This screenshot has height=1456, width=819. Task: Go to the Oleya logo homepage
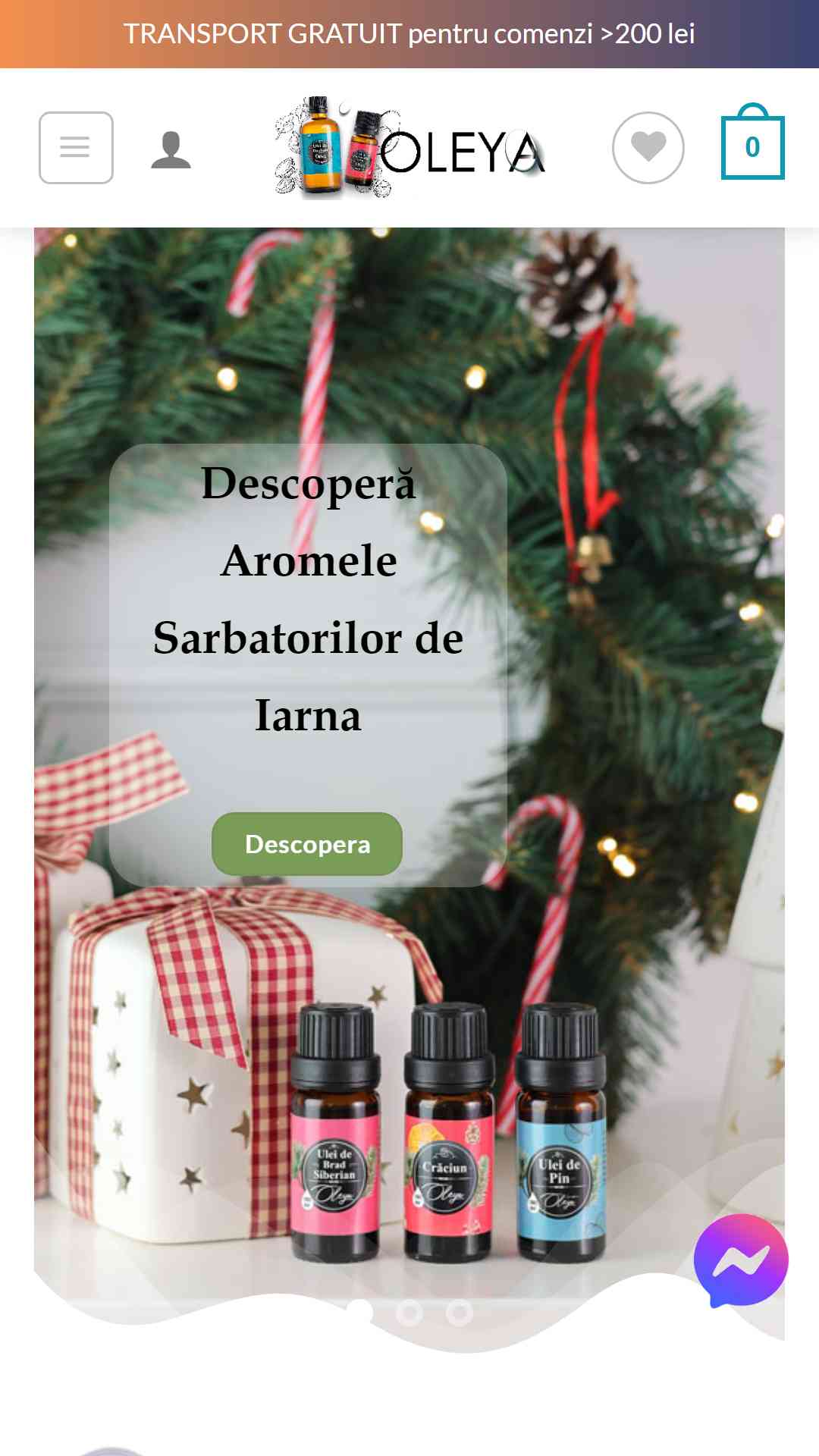[x=409, y=148]
